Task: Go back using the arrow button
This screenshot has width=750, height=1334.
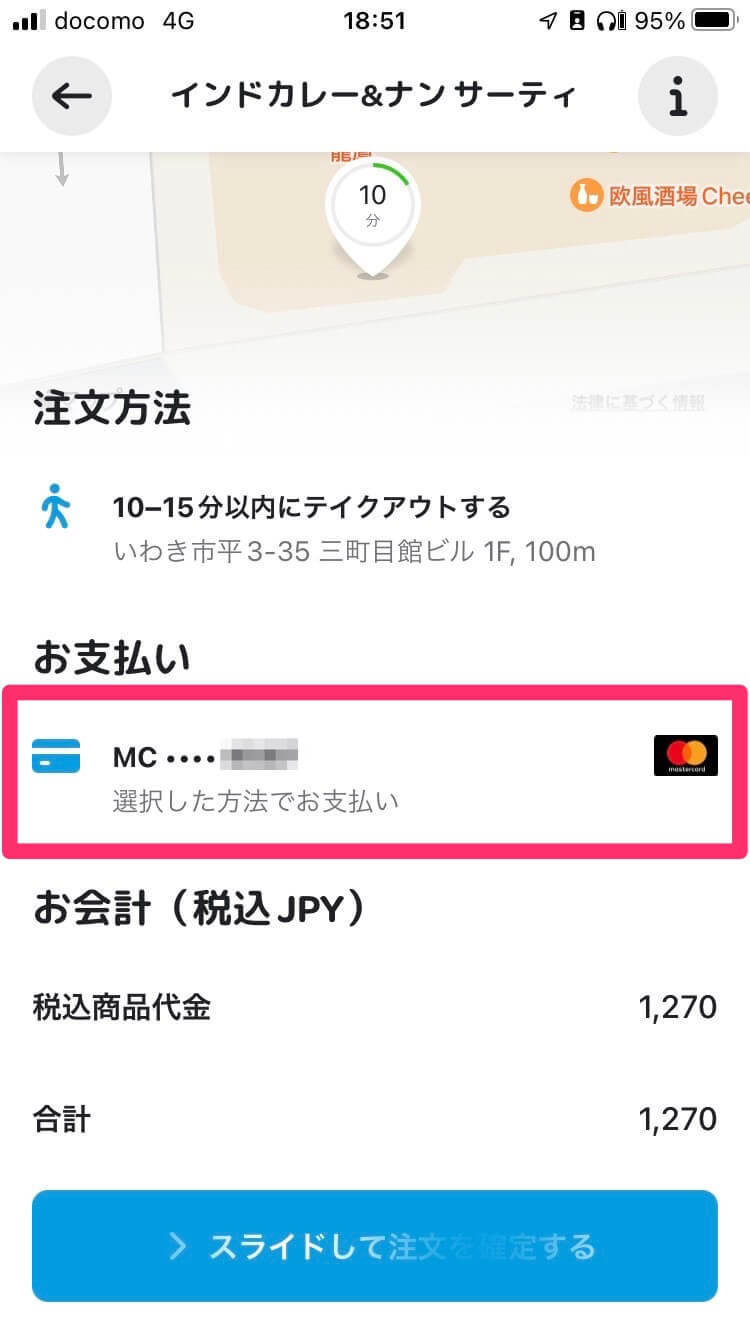Action: [x=72, y=96]
